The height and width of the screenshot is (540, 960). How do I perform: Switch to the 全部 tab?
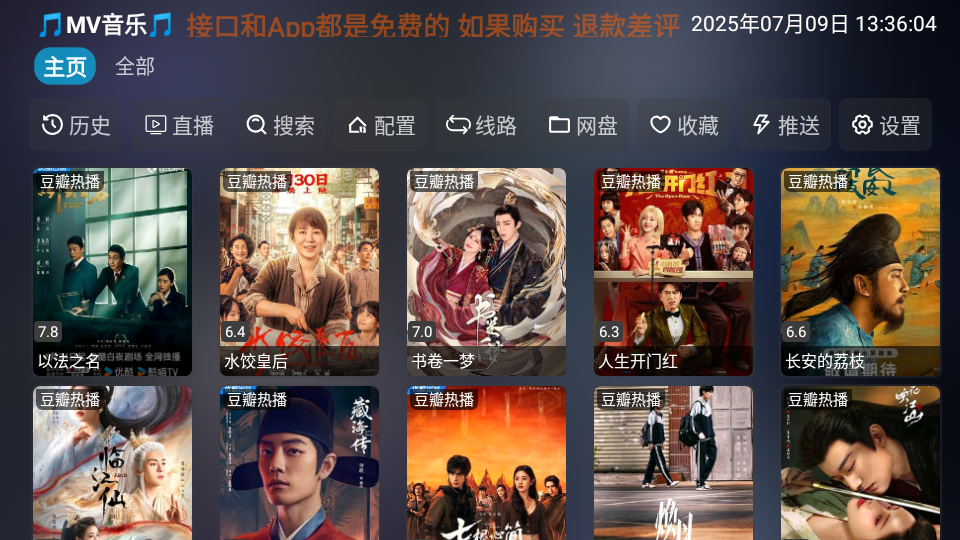135,67
